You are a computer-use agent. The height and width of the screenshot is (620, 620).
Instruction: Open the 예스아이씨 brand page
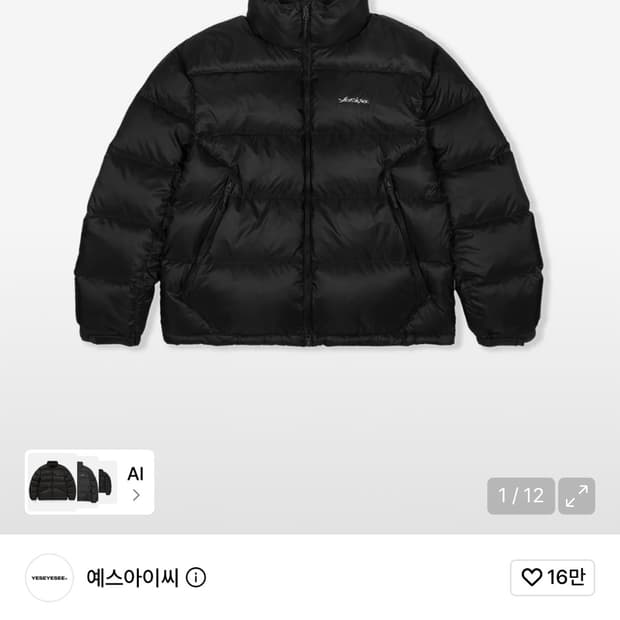[x=132, y=578]
